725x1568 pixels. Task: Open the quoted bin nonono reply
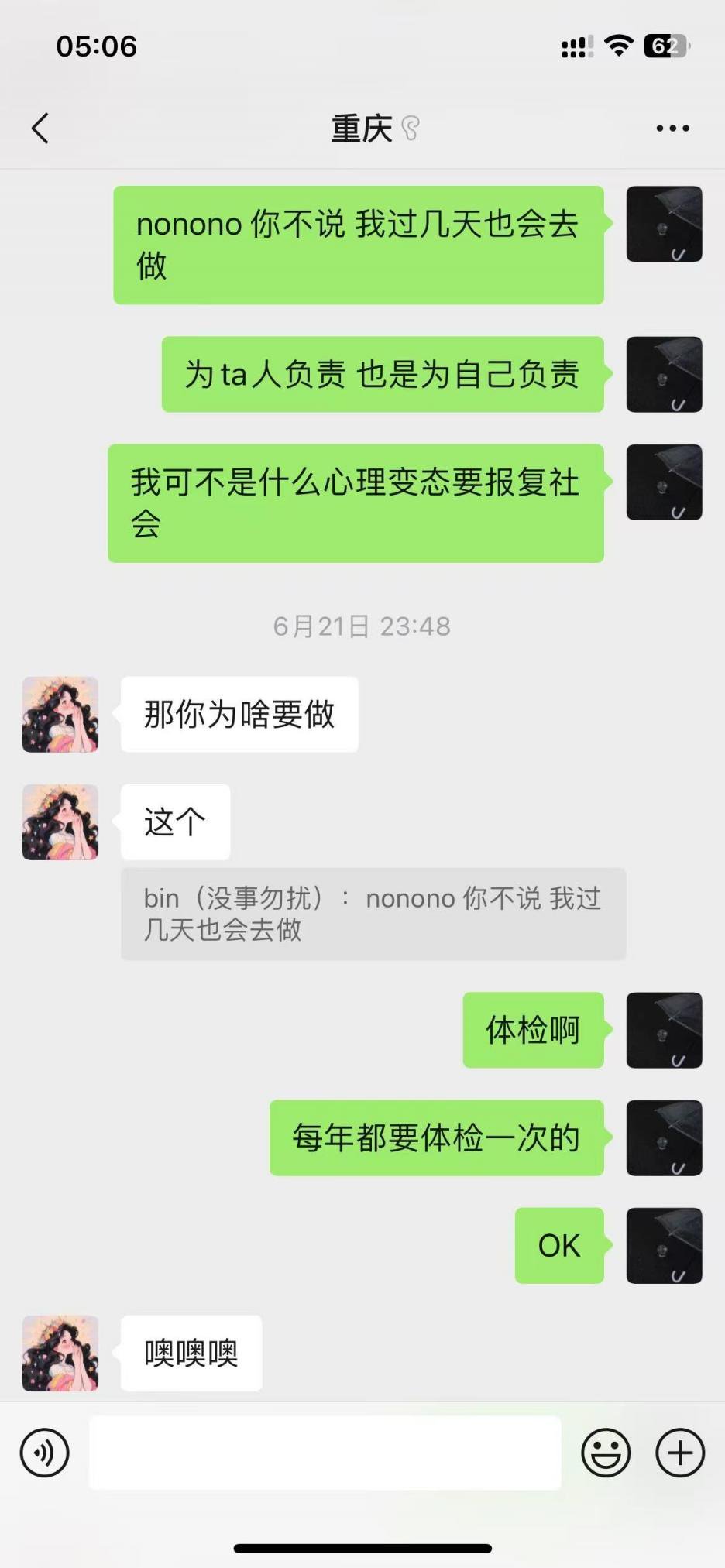[x=373, y=914]
